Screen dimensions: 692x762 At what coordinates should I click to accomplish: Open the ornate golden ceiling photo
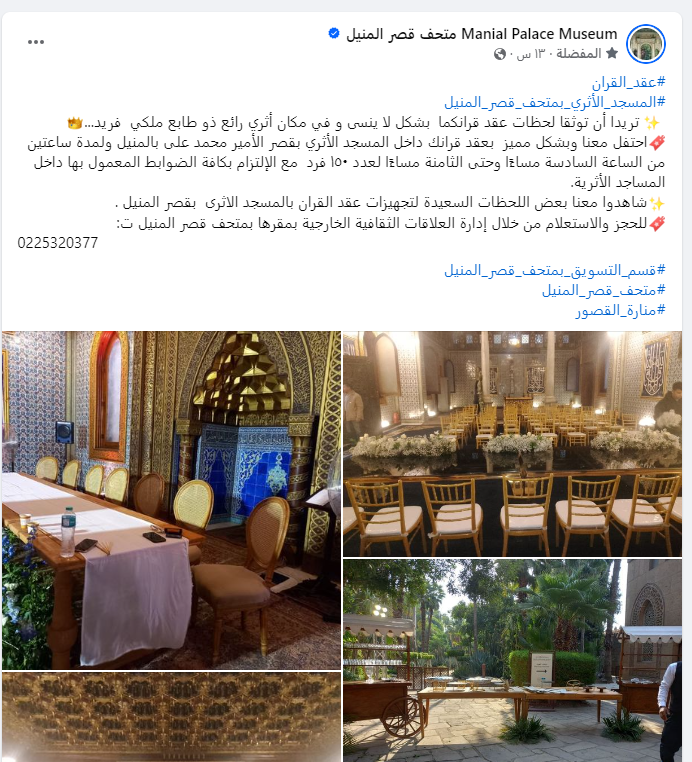coord(171,717)
